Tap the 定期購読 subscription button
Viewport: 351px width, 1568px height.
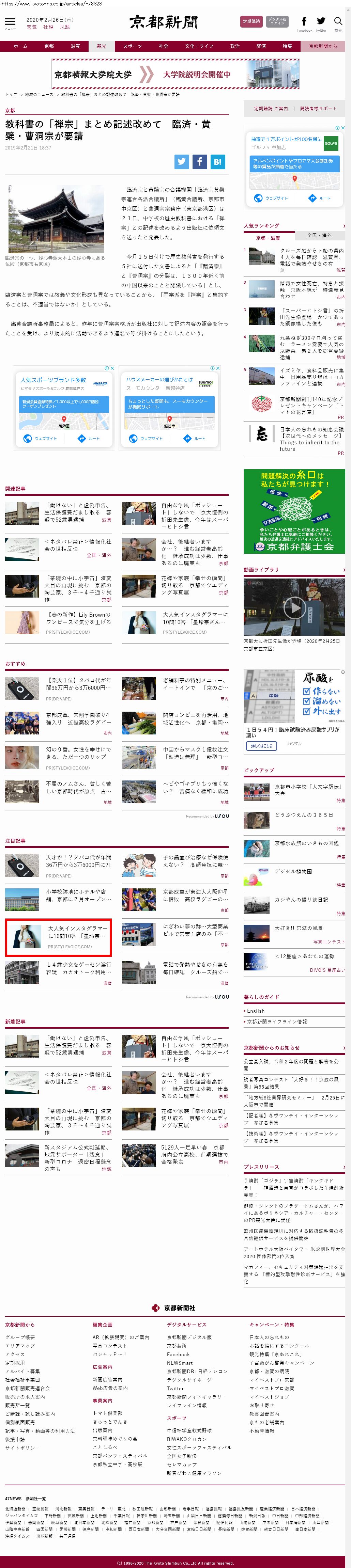click(252, 21)
